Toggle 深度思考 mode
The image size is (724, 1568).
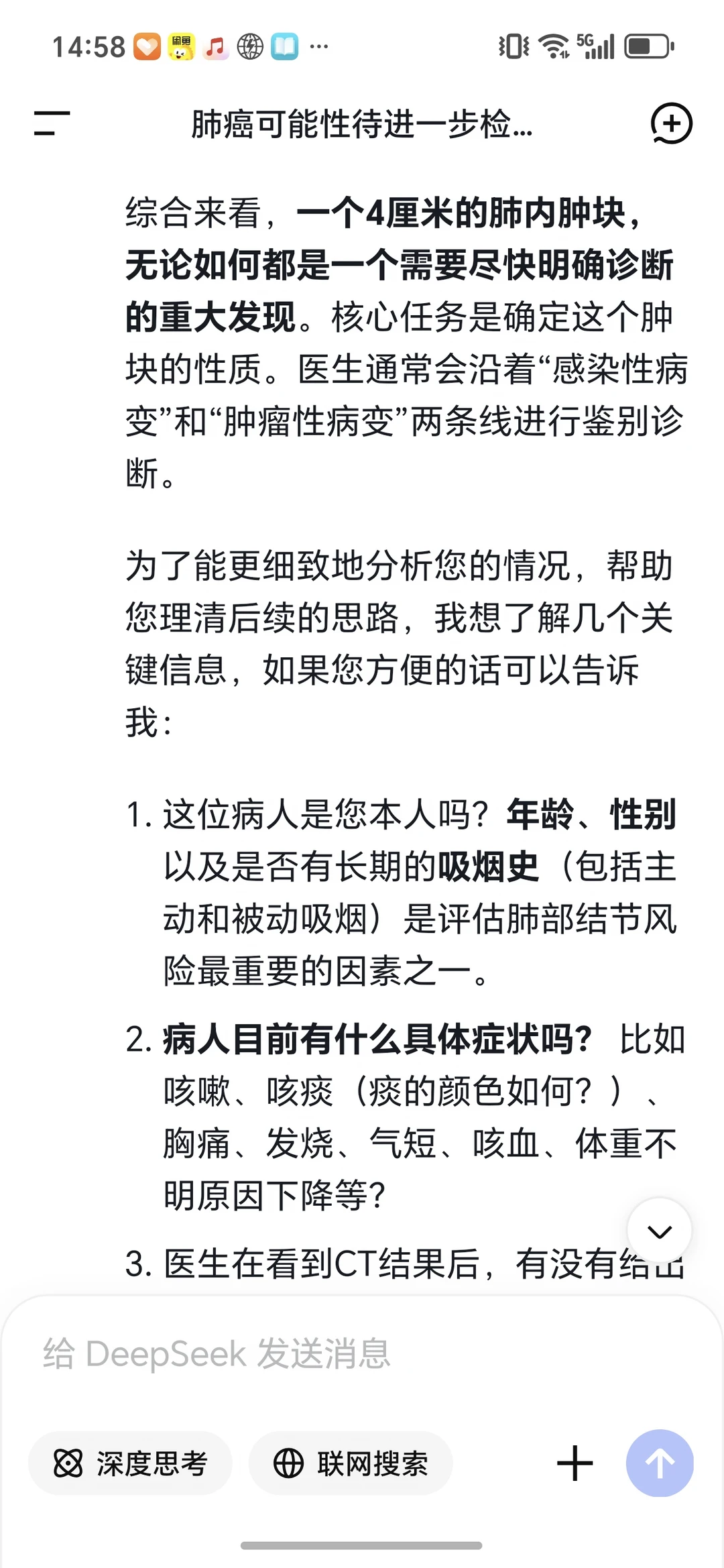(x=130, y=1463)
